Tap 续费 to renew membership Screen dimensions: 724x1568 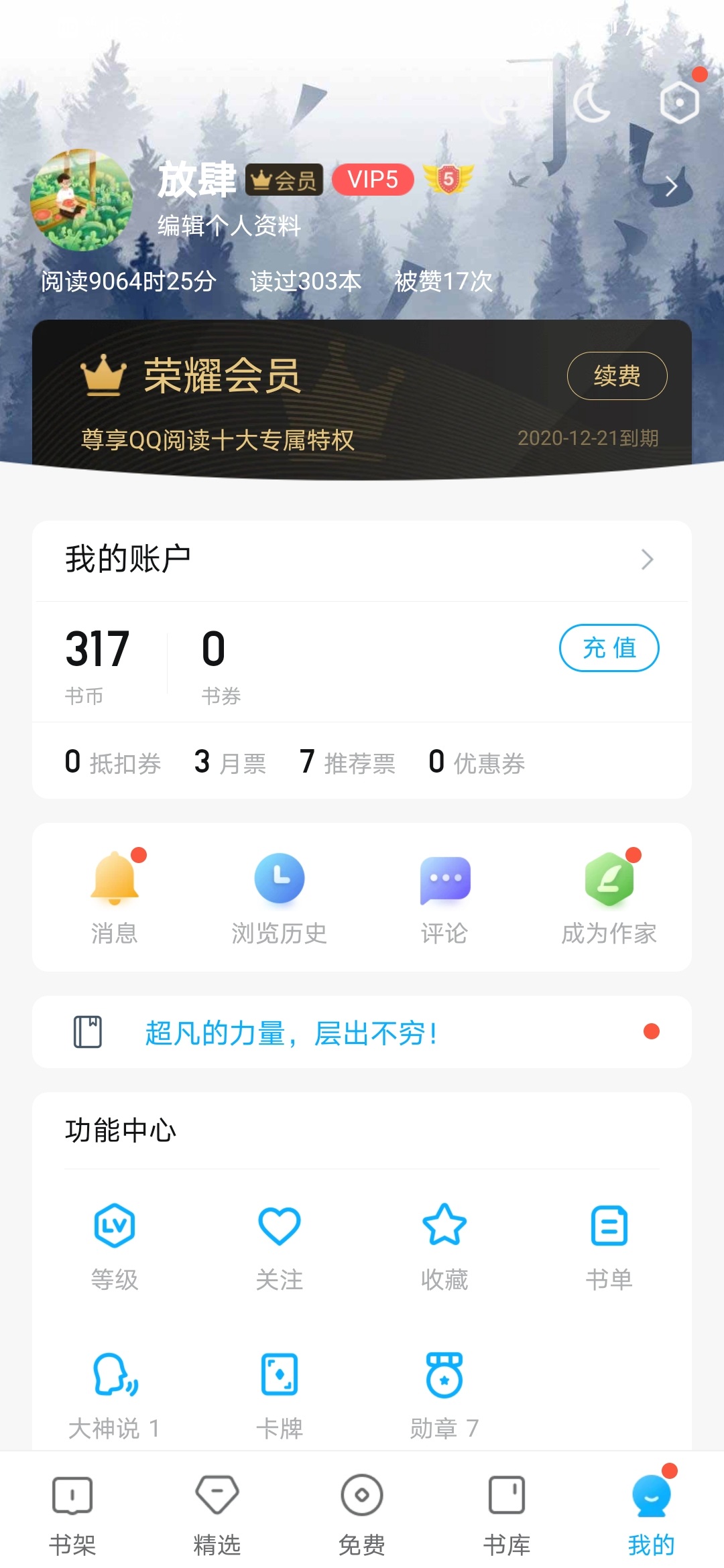pyautogui.click(x=617, y=376)
